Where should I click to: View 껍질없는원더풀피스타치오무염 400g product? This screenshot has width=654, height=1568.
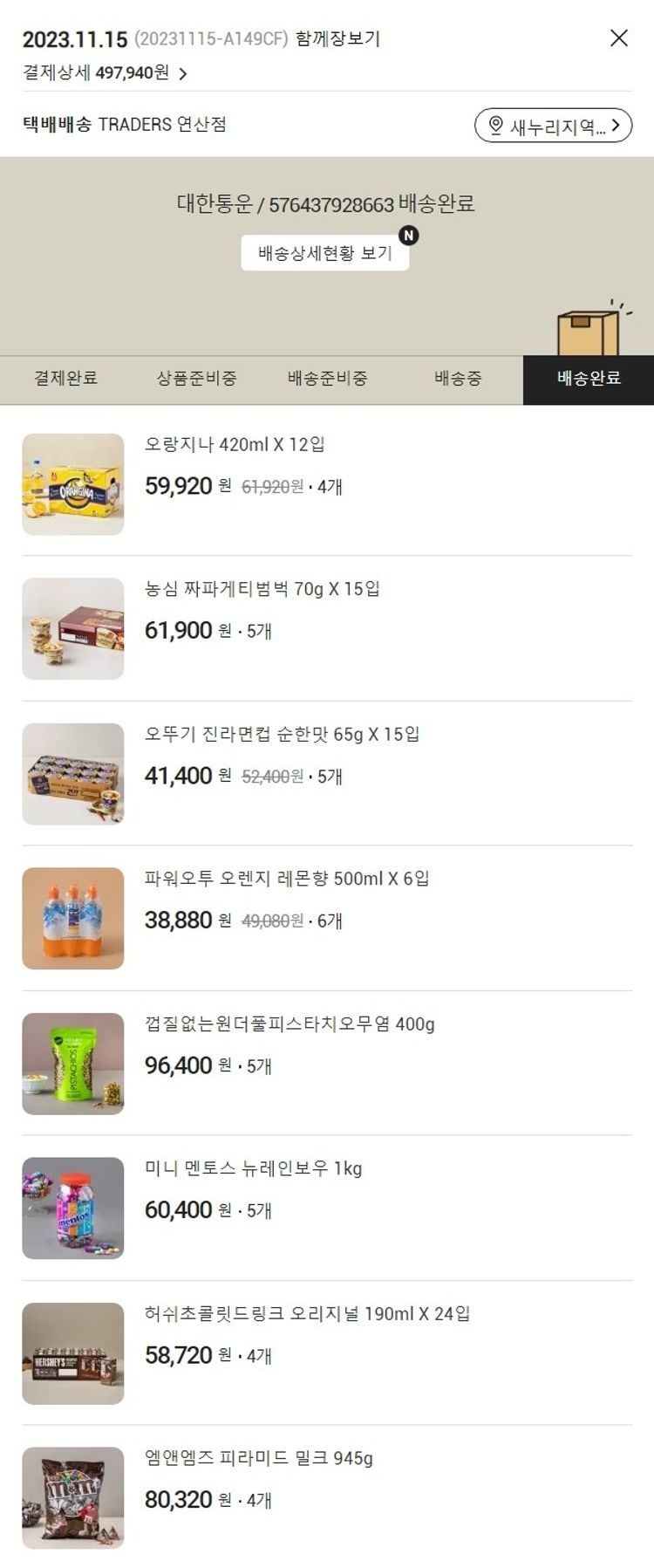[290, 1024]
